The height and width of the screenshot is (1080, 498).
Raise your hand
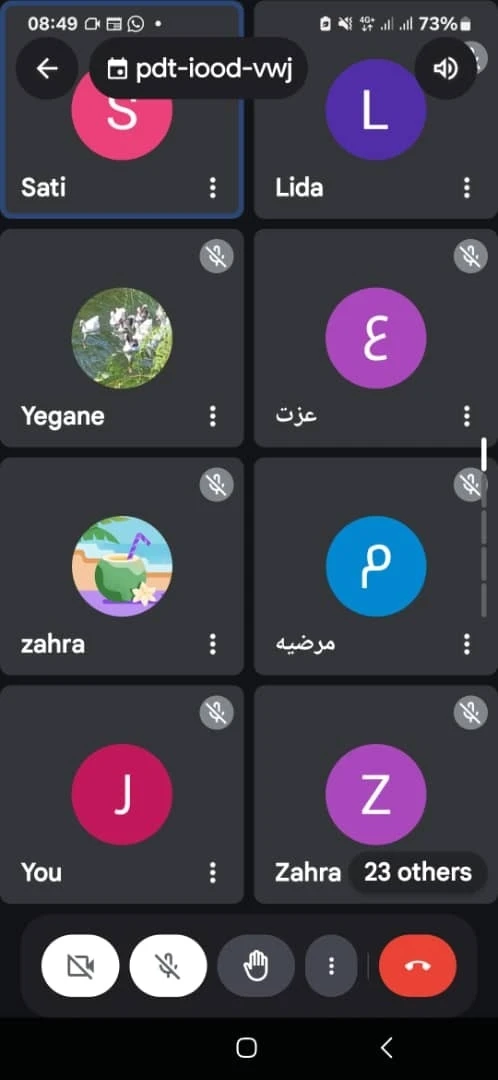tap(256, 966)
